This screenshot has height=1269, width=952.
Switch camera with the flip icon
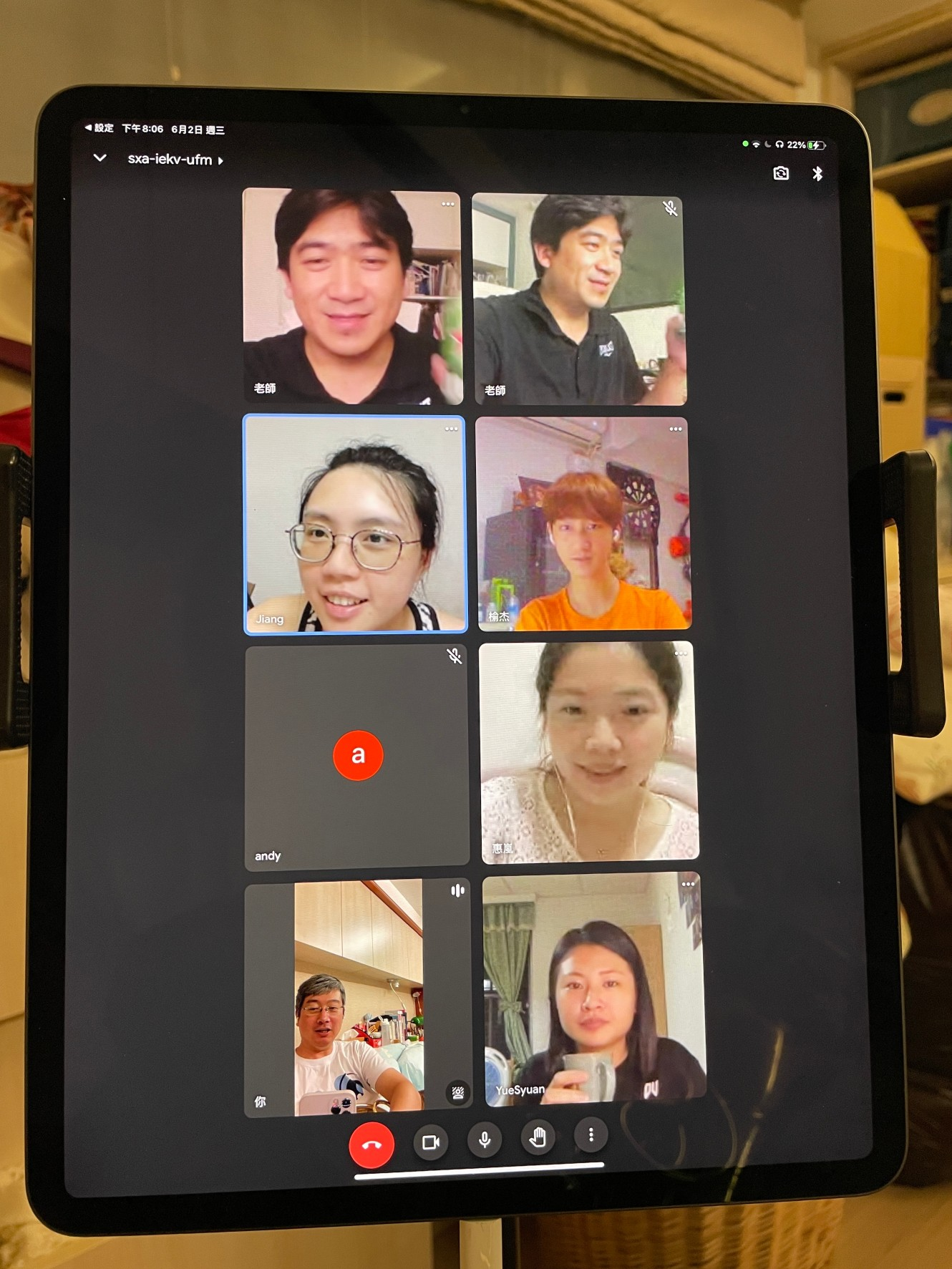pos(781,173)
